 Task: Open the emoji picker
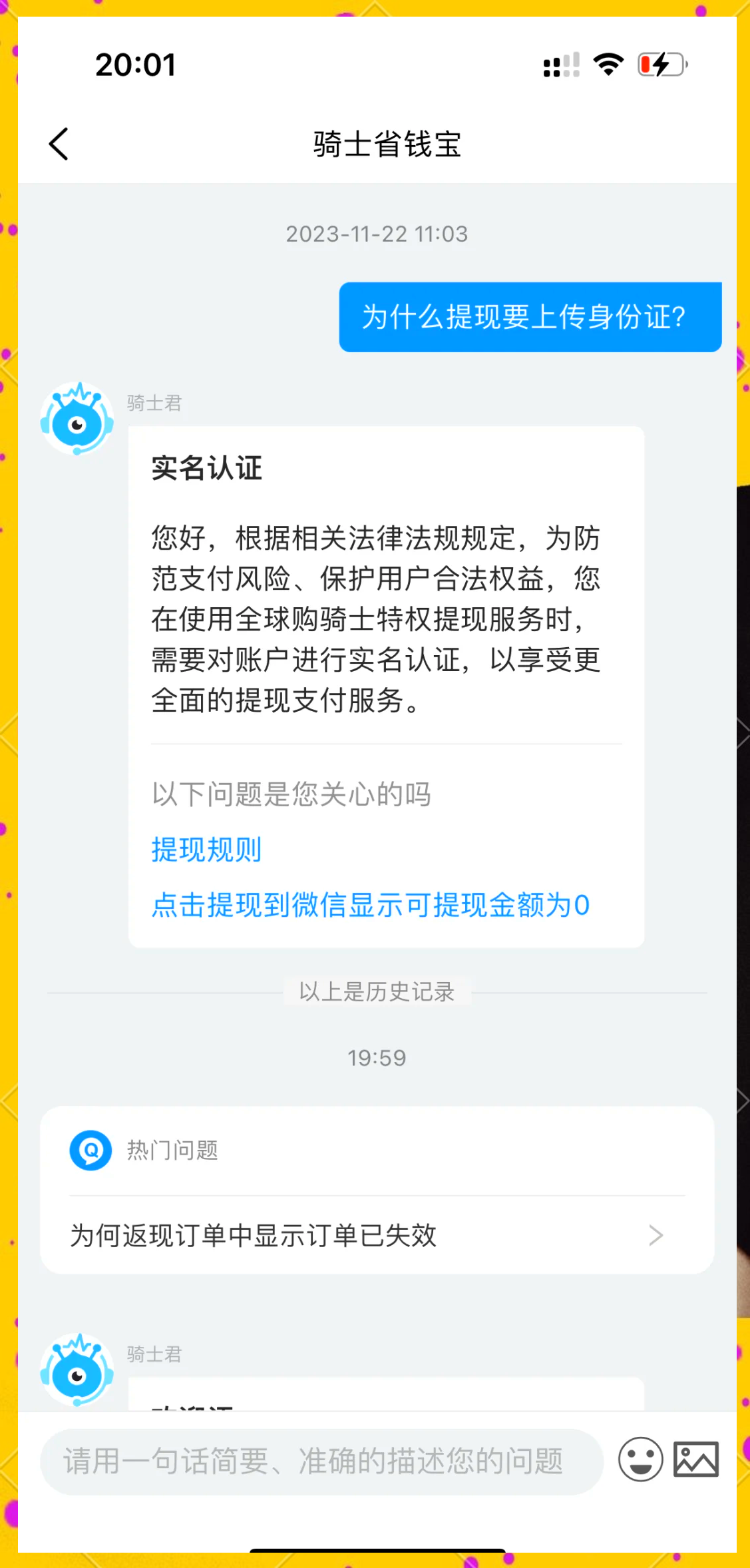tap(640, 1459)
